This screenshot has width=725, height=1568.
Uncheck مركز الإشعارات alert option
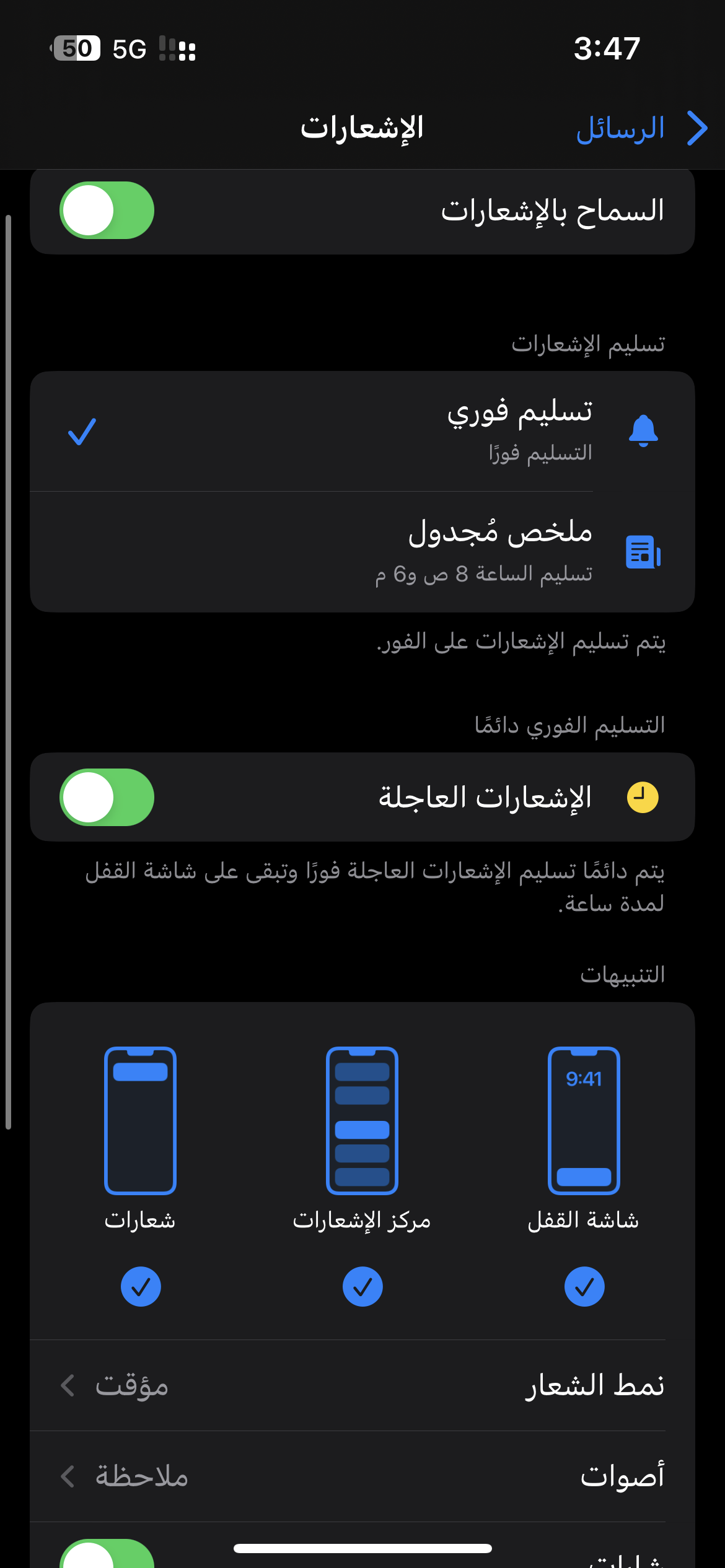coord(362,1287)
